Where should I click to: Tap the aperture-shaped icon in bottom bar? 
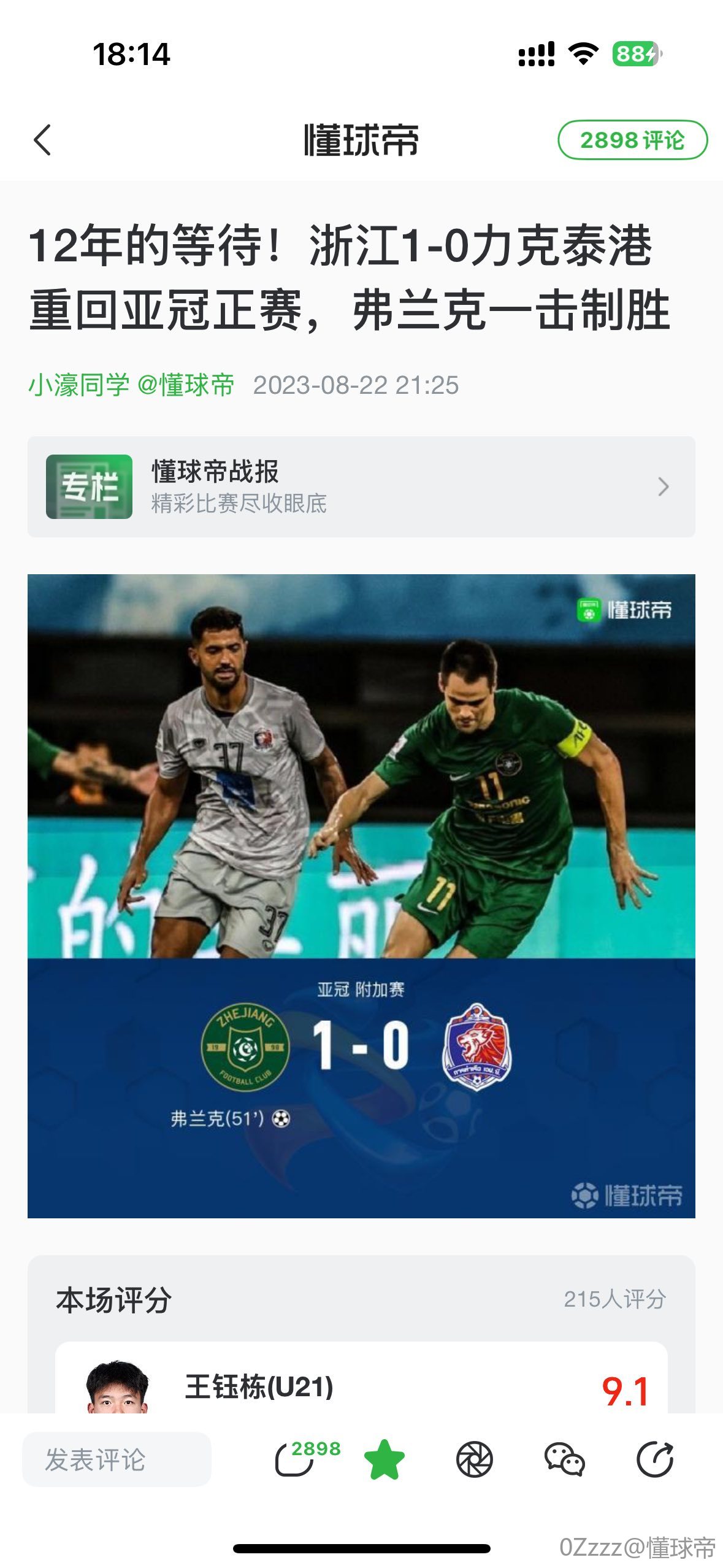[474, 1459]
